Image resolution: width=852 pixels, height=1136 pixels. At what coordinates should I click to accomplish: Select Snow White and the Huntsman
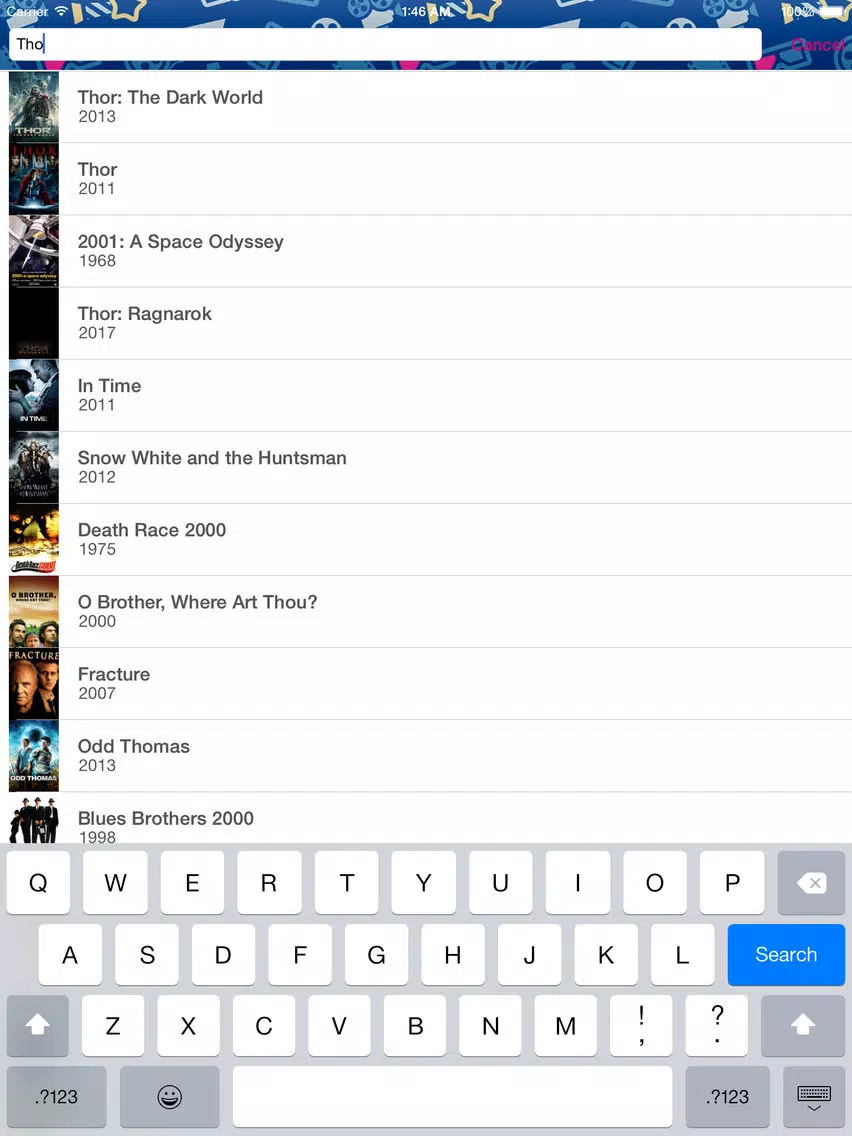426,467
